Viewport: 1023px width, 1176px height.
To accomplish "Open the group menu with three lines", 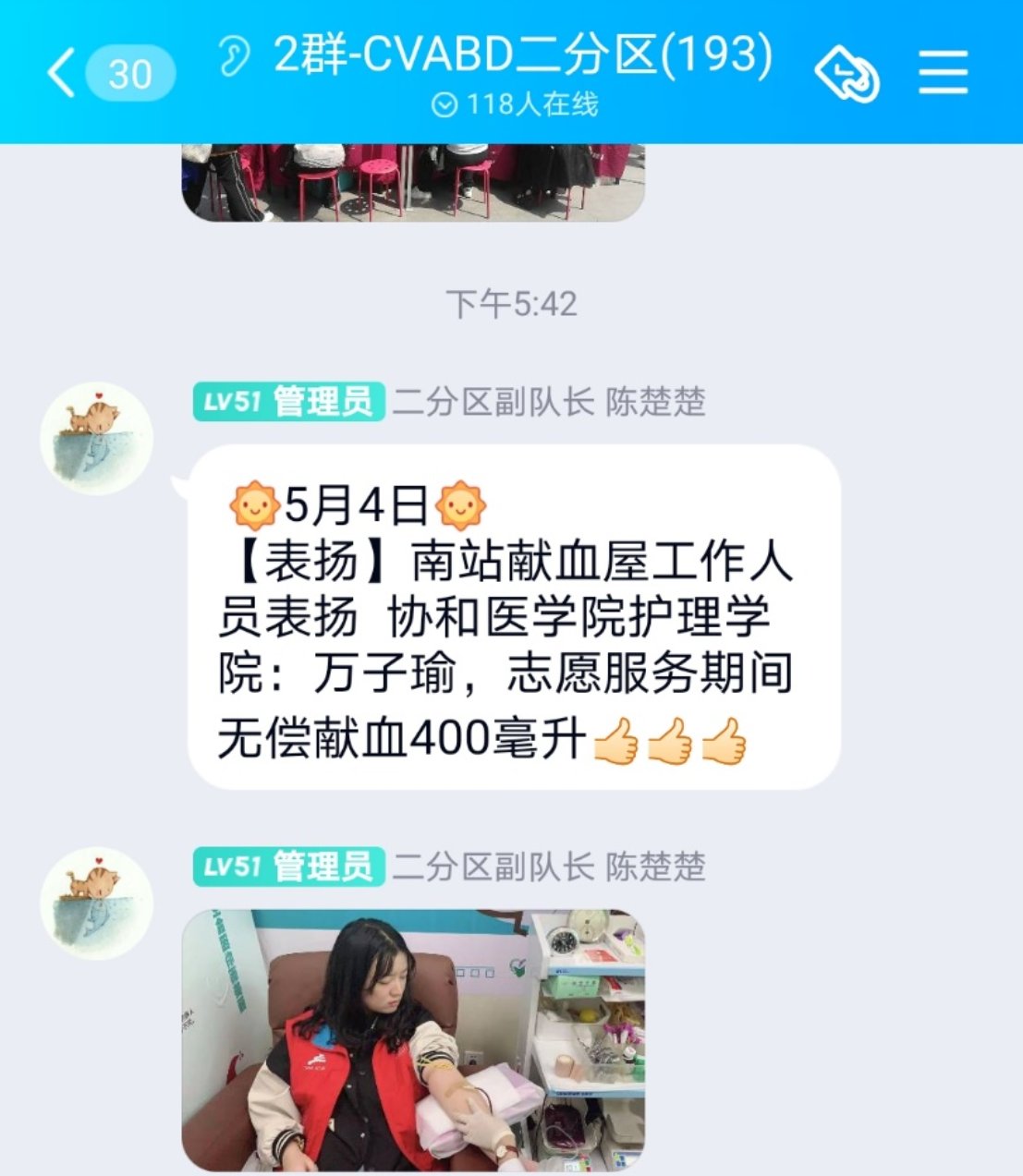I will point(943,72).
